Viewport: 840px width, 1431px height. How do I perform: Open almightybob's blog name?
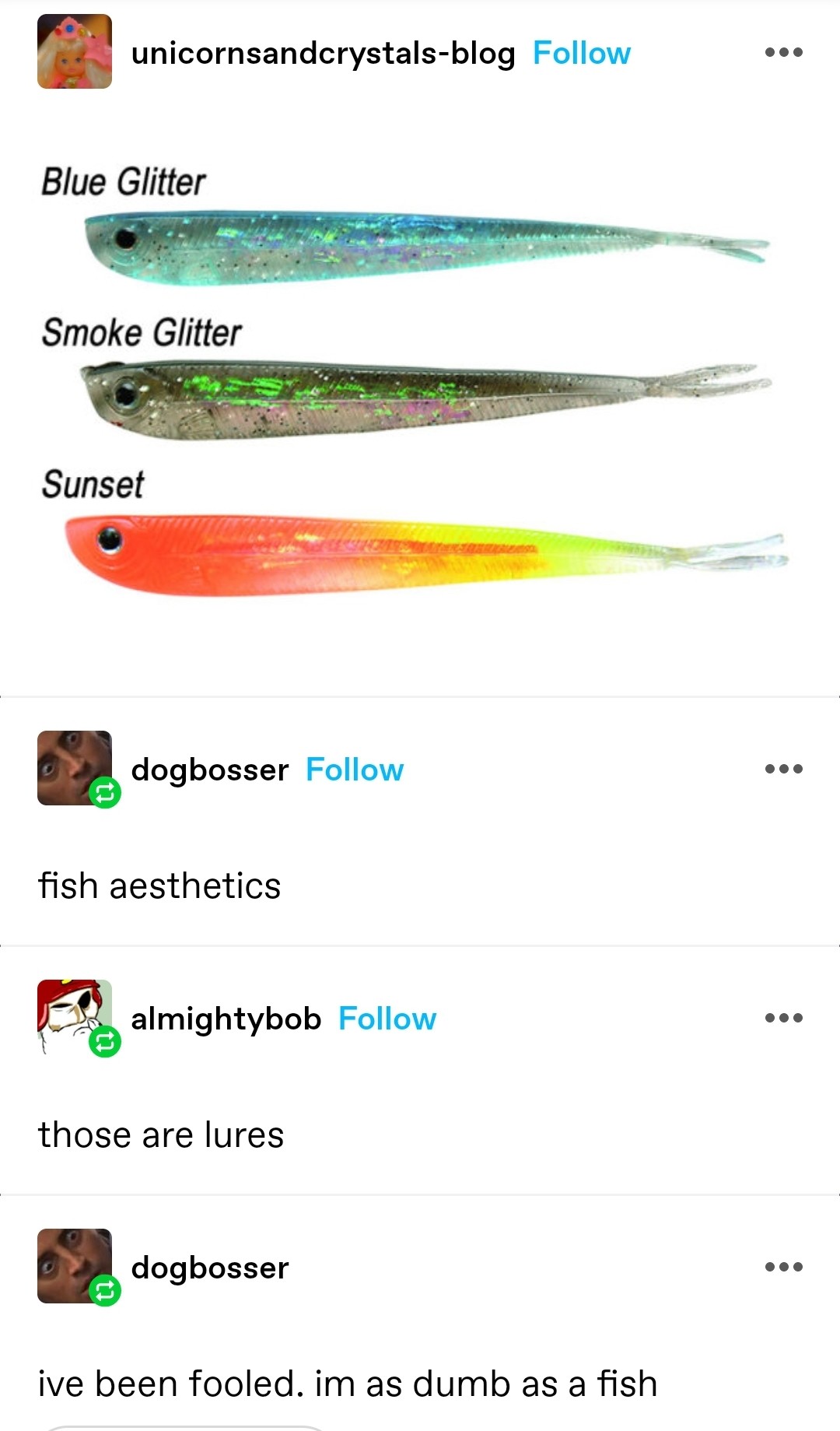coord(226,1019)
